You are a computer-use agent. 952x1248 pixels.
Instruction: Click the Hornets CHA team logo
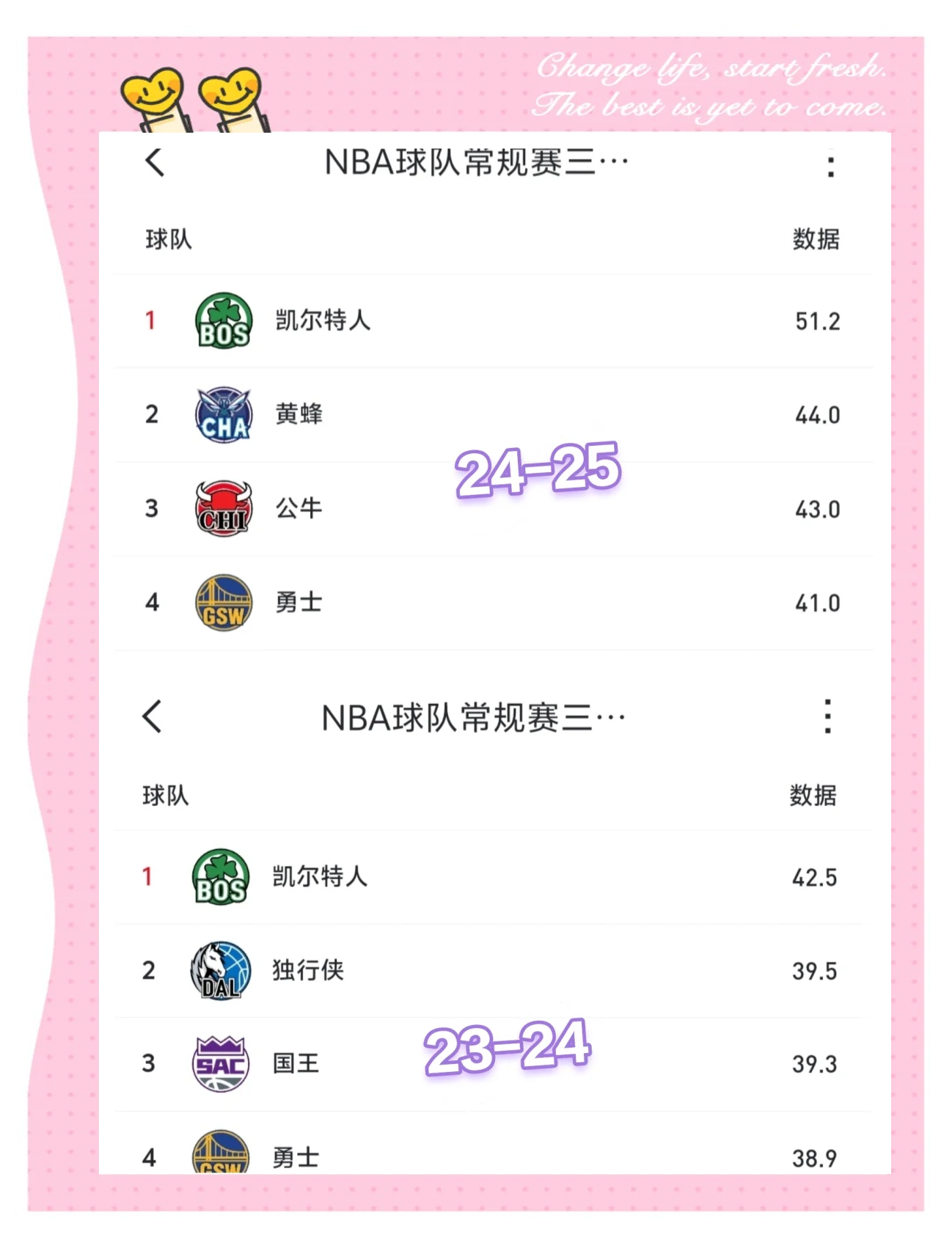[x=224, y=414]
